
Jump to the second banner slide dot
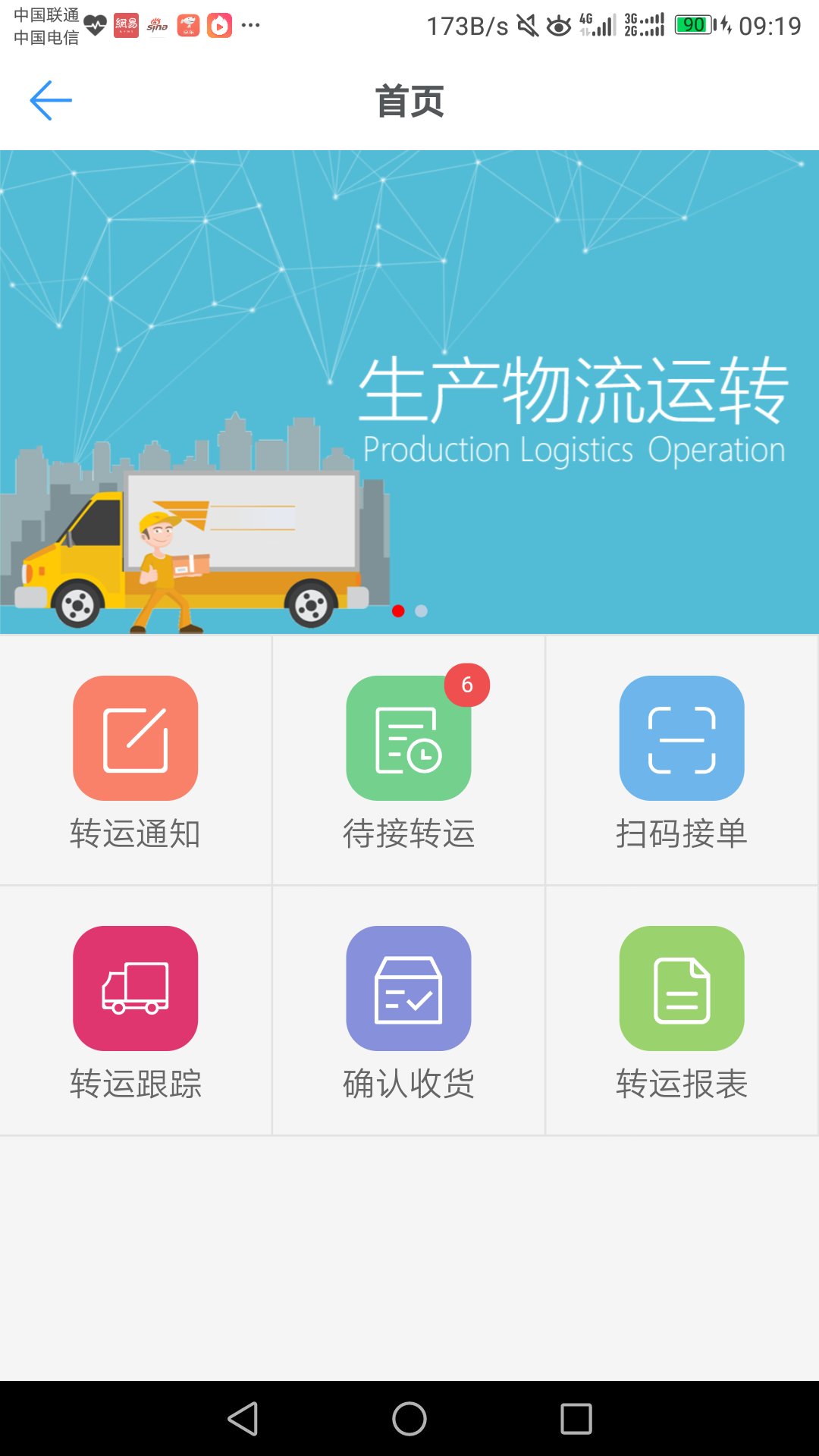pyautogui.click(x=422, y=611)
